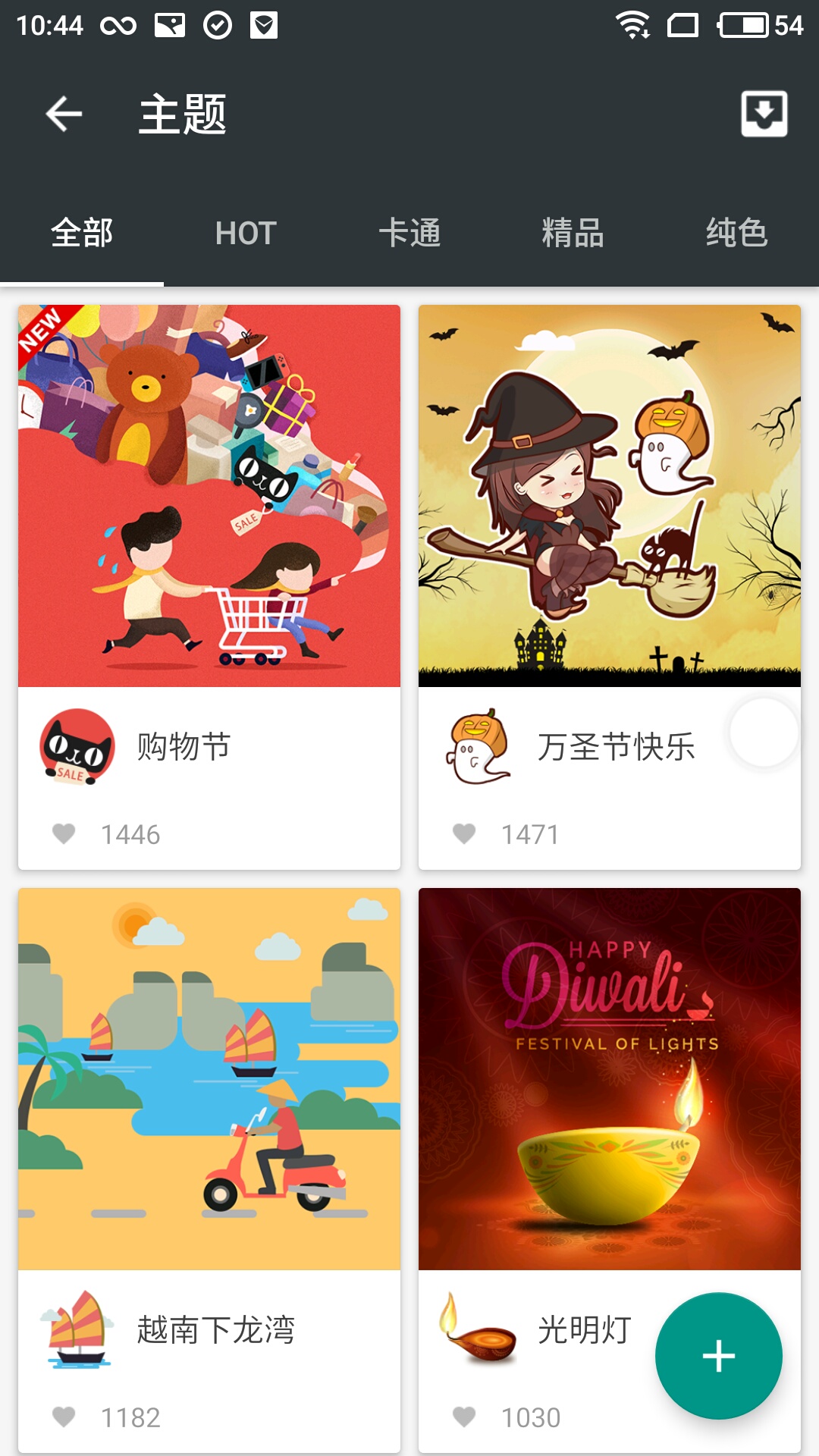Screen dimensions: 819x1456
Task: View the 光明灯 Diwali theme
Action: point(610,1078)
